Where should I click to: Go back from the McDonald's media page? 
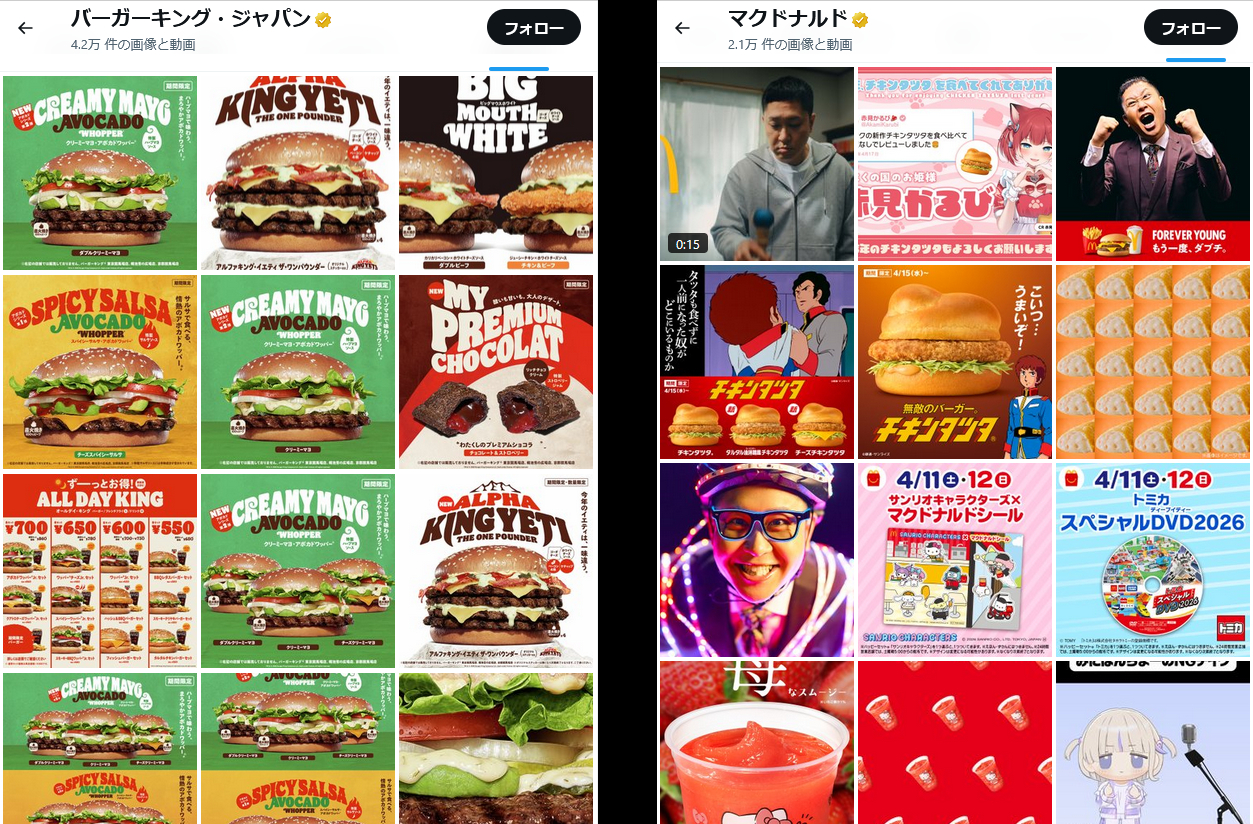[682, 28]
